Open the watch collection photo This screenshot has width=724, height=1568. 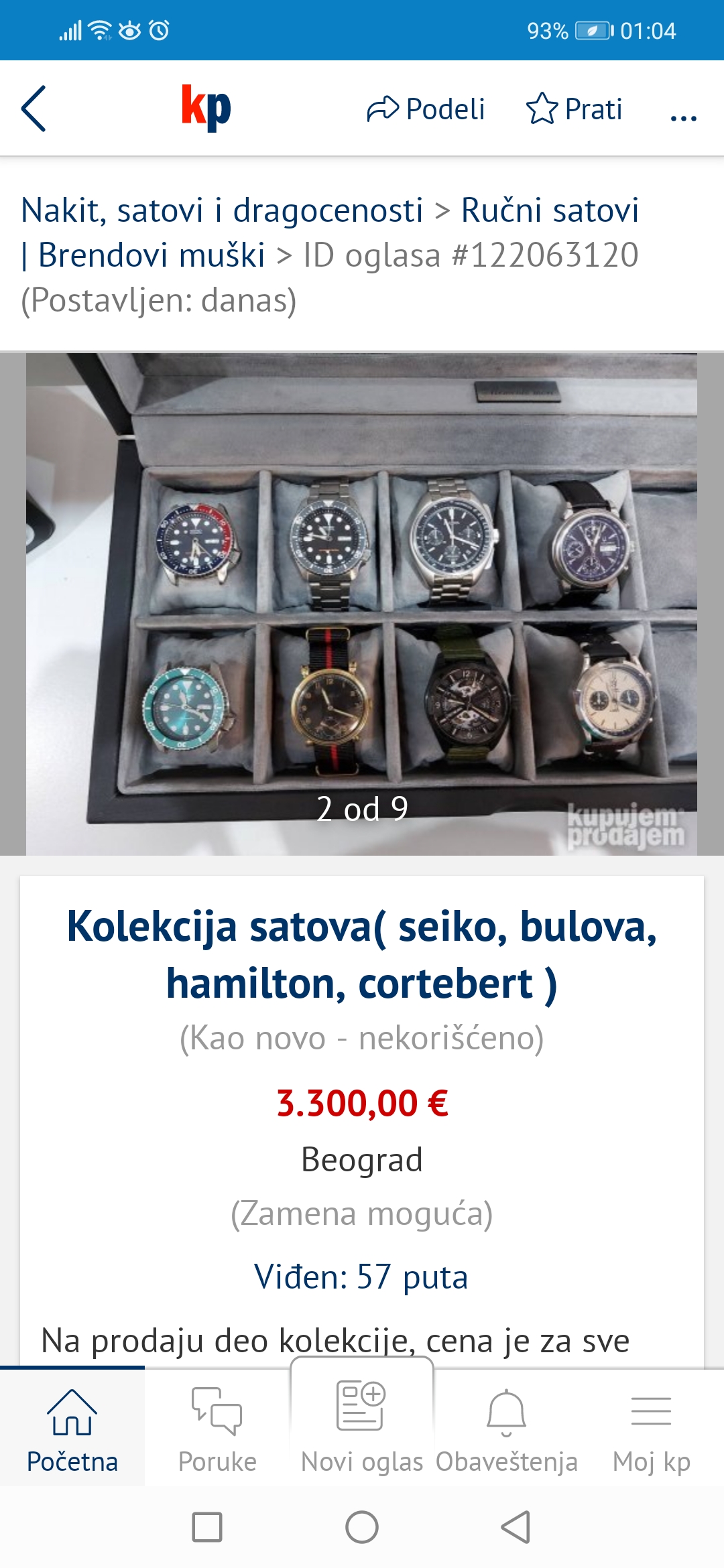361,603
